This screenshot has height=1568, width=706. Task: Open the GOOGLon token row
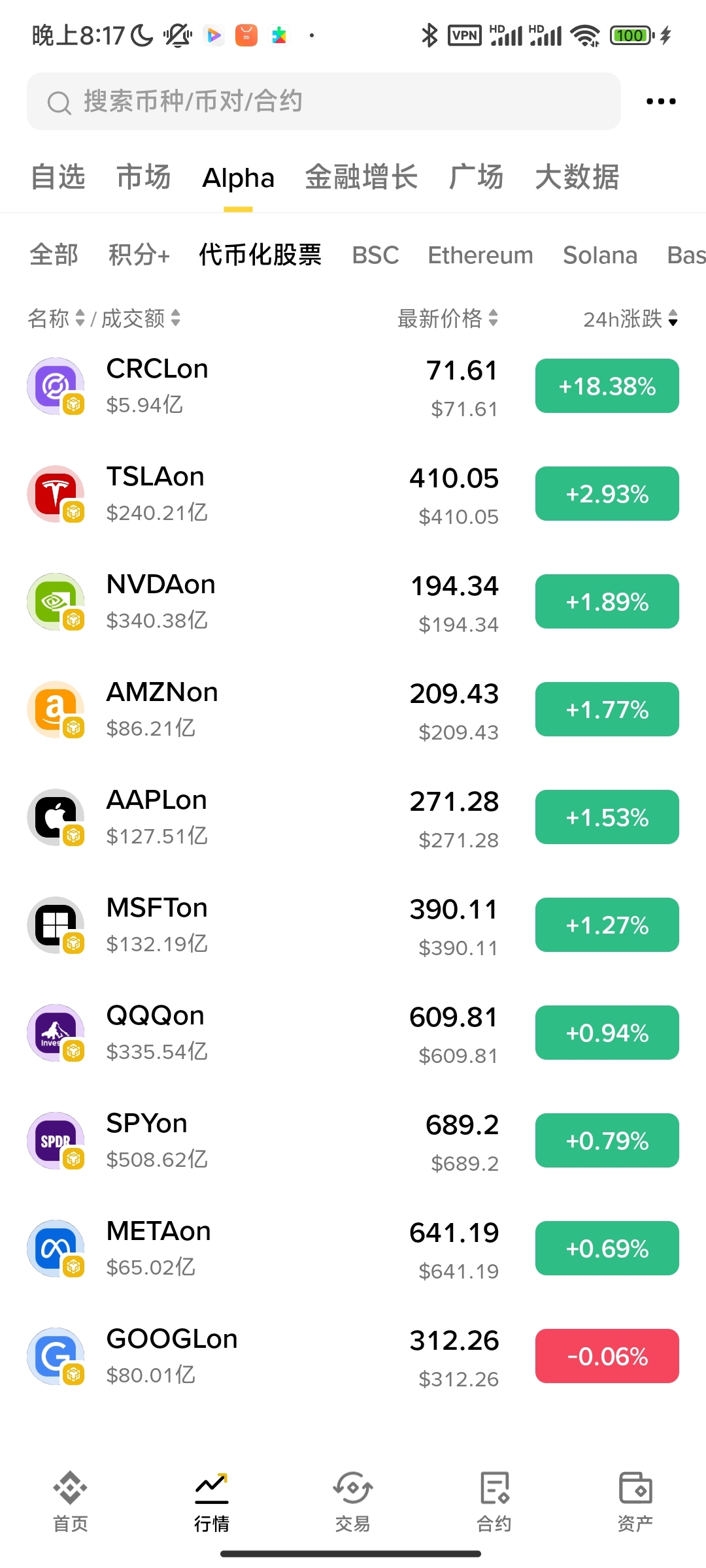(x=261, y=1356)
